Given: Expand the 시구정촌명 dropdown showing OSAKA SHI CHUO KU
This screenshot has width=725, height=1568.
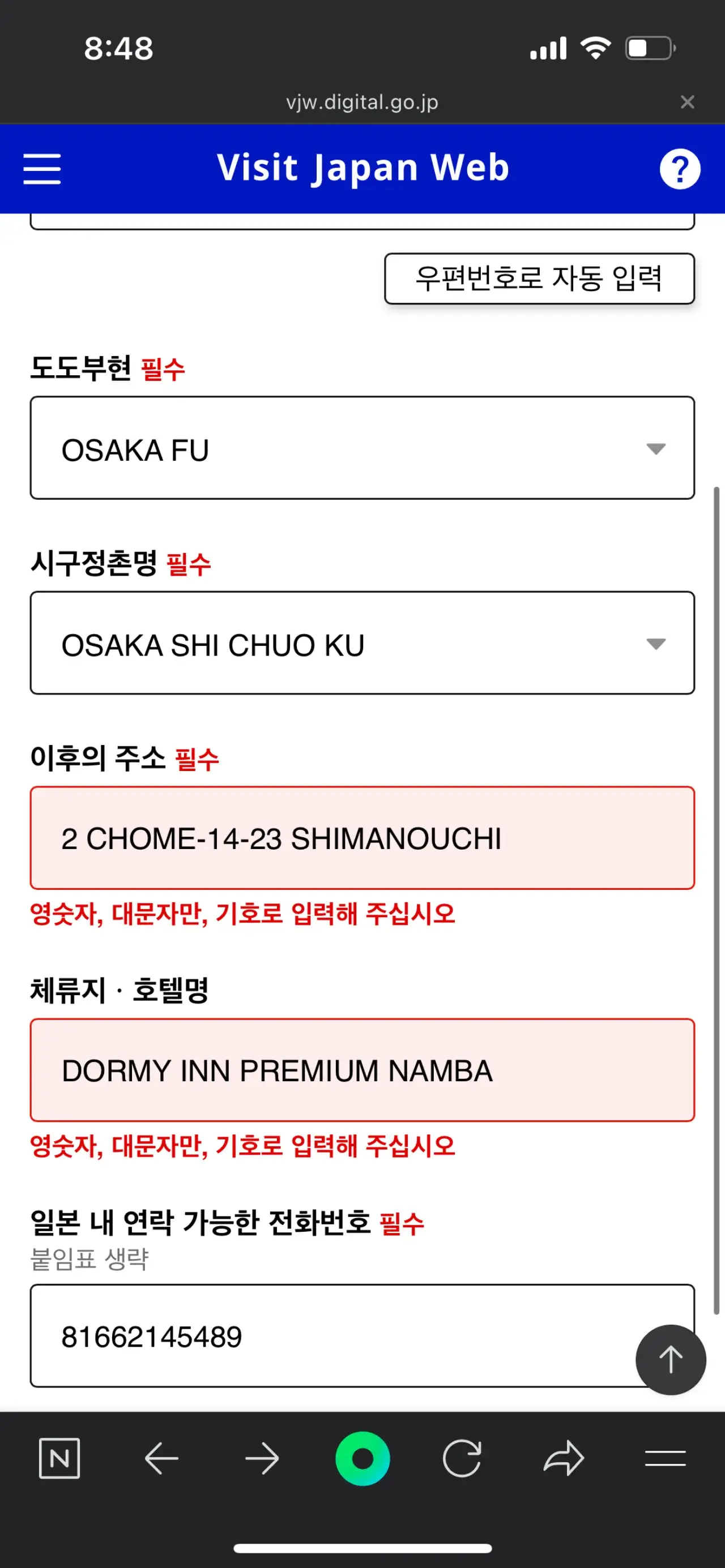Looking at the screenshot, I should (x=362, y=643).
